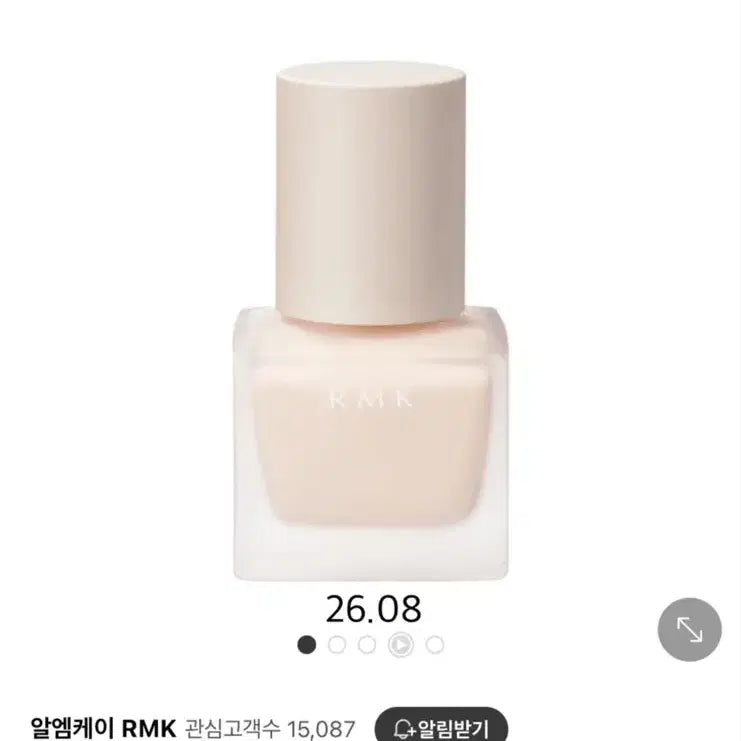Tap the 알림받기 notification button
Image resolution: width=741 pixels, height=741 pixels.
(441, 725)
